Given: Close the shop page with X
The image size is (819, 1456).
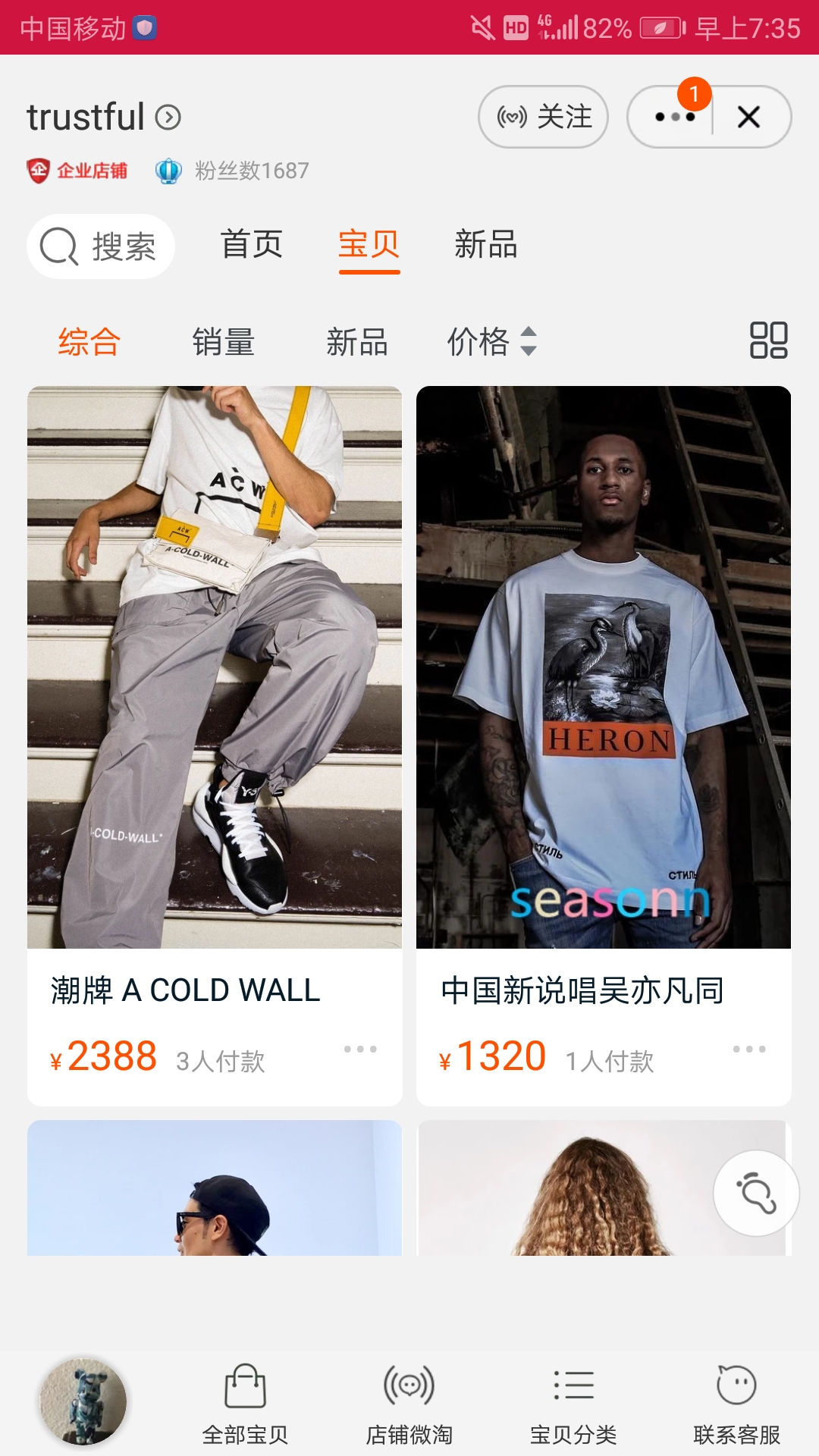Looking at the screenshot, I should [749, 117].
